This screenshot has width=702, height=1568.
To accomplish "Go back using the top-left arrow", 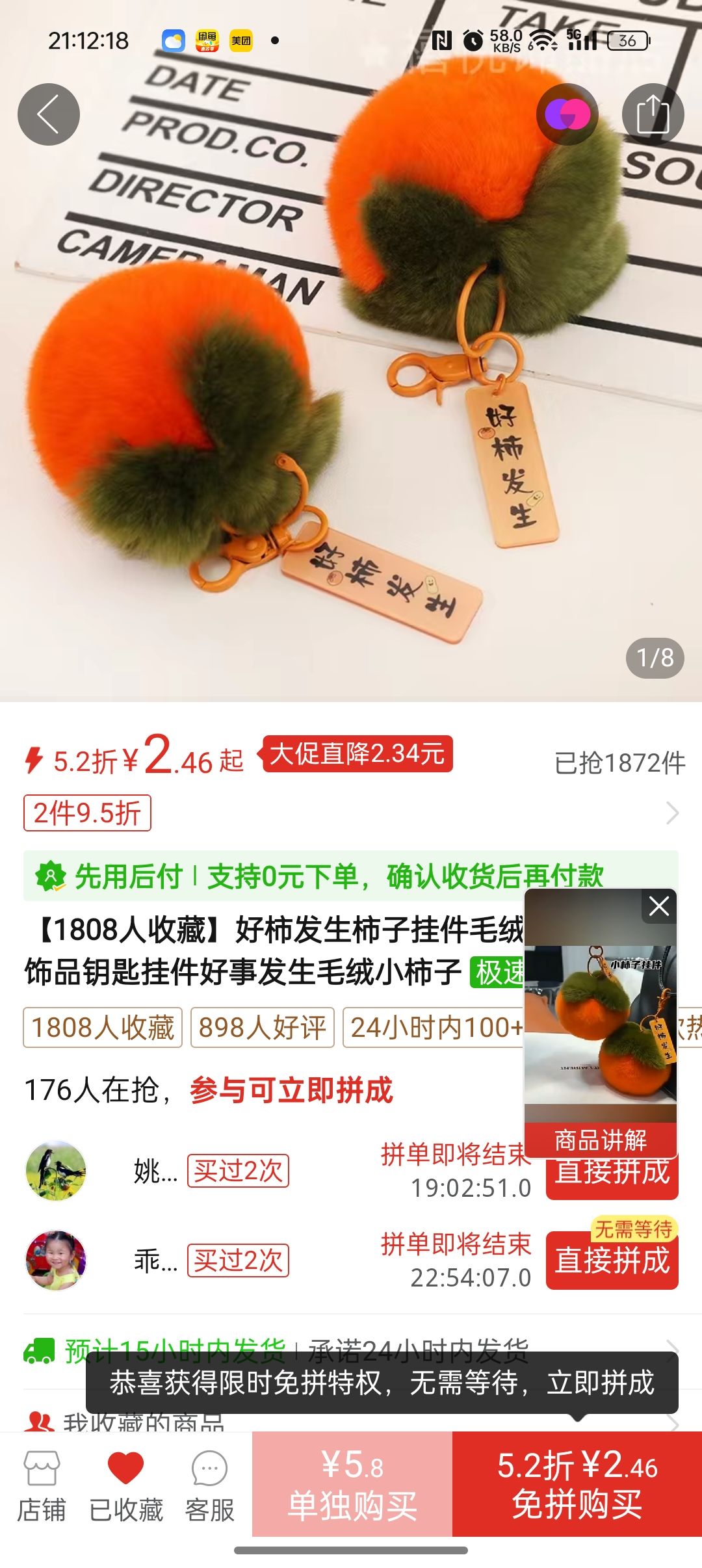I will click(x=49, y=114).
